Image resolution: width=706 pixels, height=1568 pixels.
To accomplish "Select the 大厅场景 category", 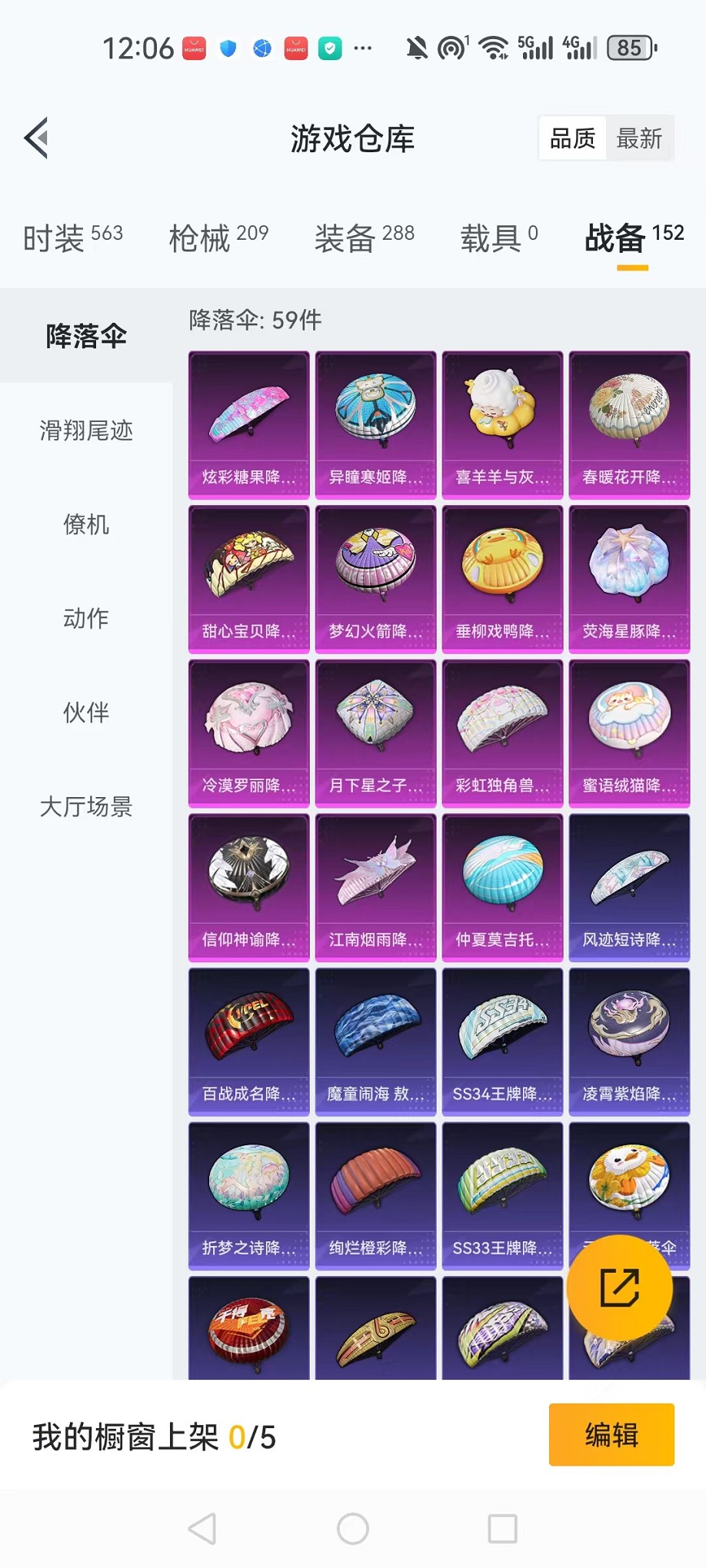I will (x=86, y=807).
